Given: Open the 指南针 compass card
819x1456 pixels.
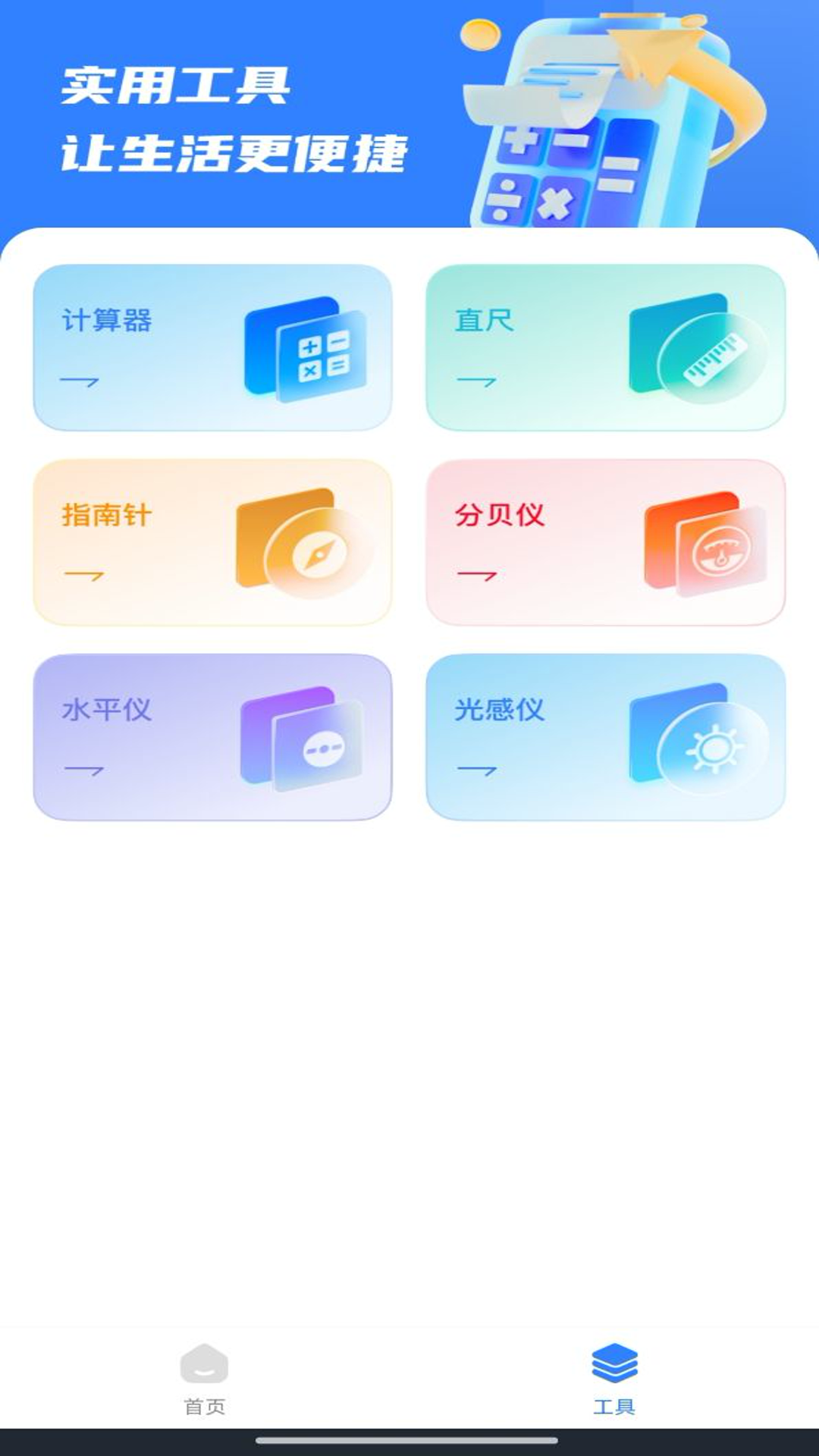Looking at the screenshot, I should (x=212, y=542).
